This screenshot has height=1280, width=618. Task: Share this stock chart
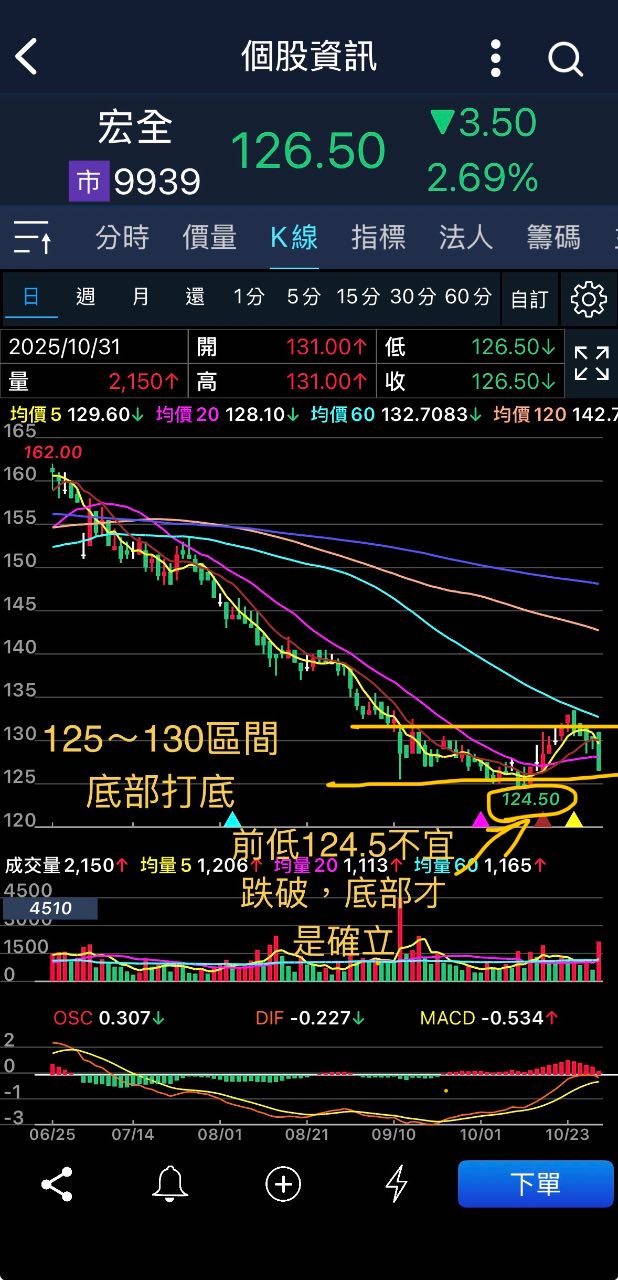(57, 1184)
